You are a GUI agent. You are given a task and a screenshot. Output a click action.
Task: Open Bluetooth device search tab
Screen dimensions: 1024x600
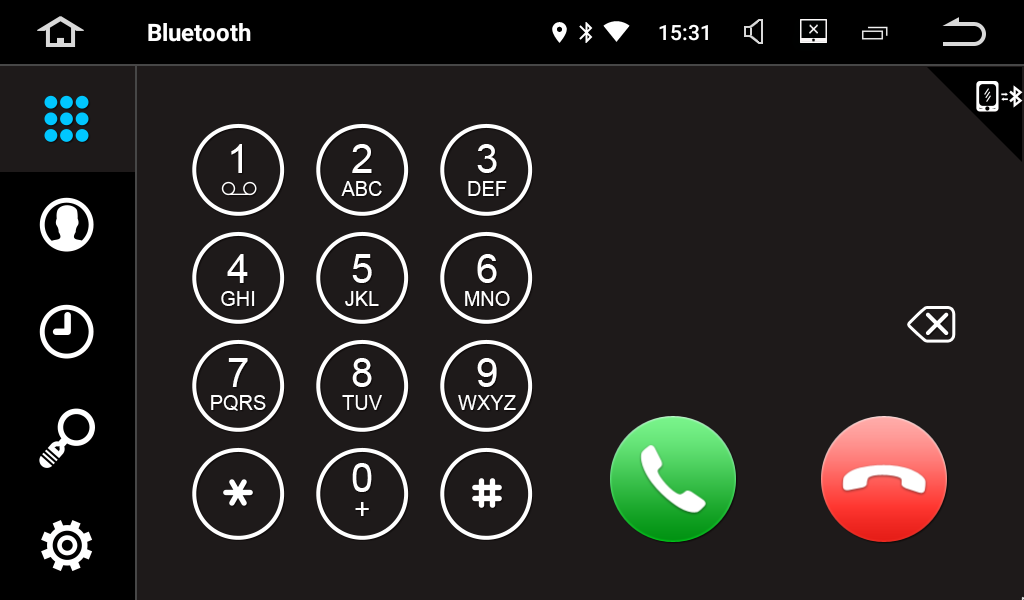click(67, 438)
